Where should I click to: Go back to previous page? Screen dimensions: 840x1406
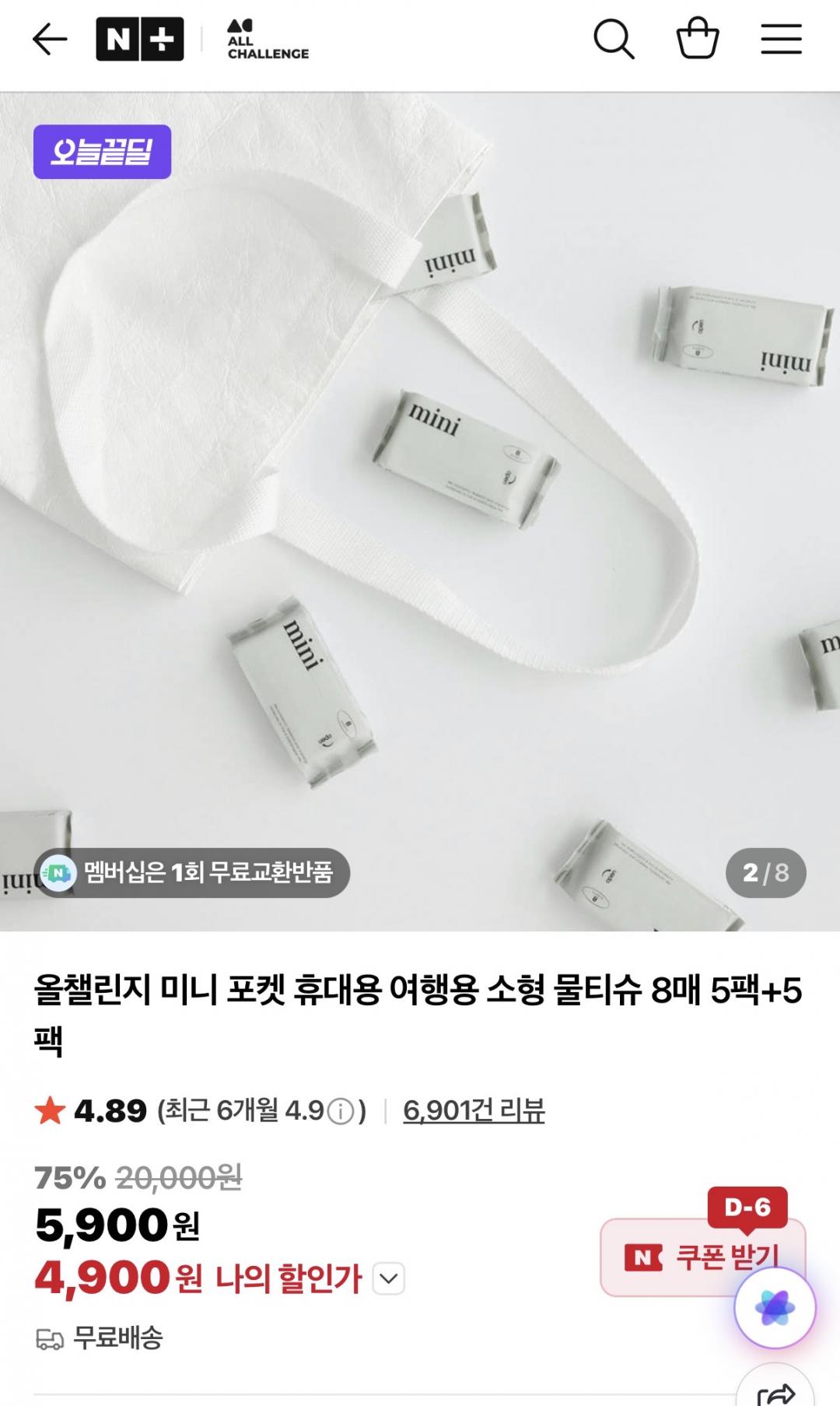point(50,39)
